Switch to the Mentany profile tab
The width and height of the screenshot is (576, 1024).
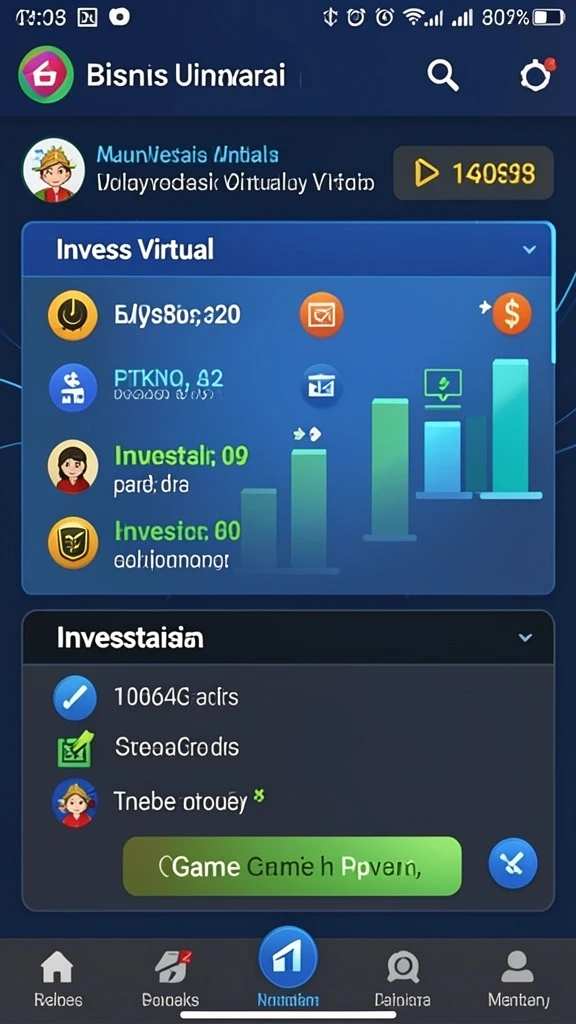tap(519, 978)
